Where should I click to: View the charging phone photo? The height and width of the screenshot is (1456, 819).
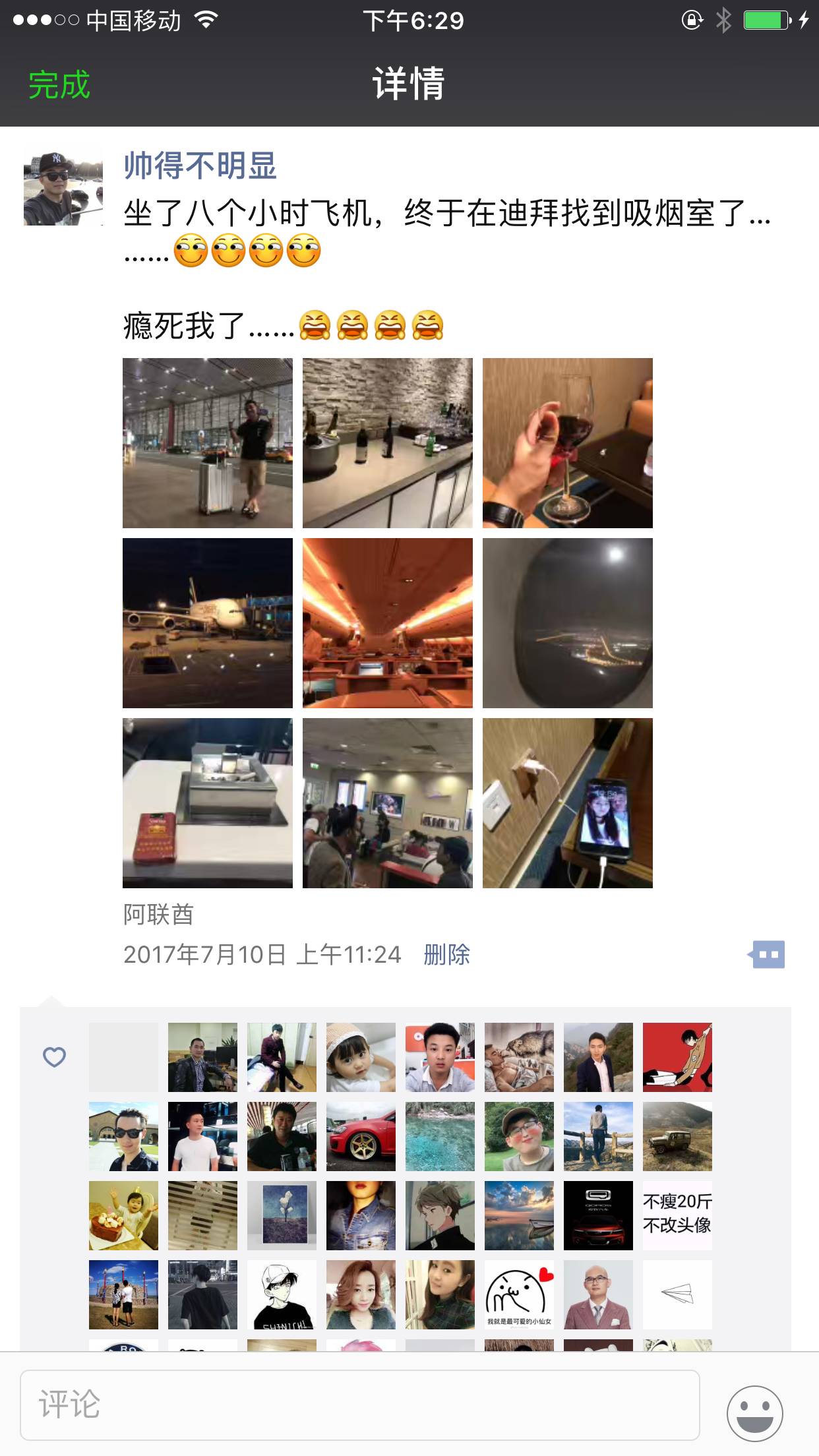click(x=568, y=803)
